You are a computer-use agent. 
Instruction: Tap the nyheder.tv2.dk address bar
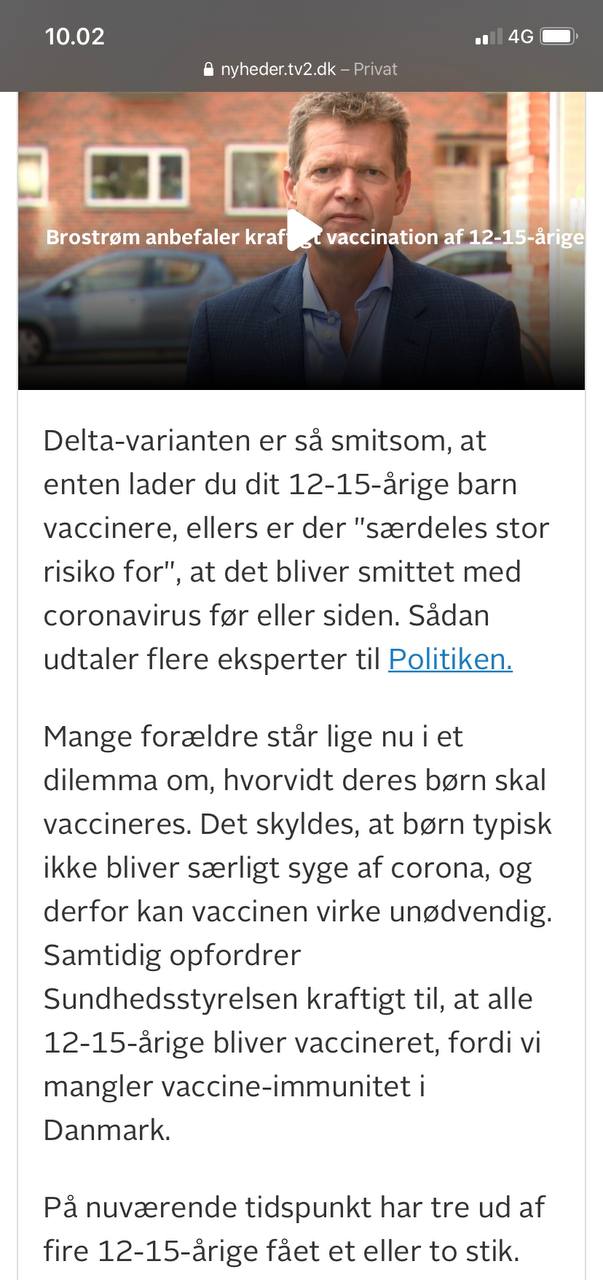coord(301,69)
